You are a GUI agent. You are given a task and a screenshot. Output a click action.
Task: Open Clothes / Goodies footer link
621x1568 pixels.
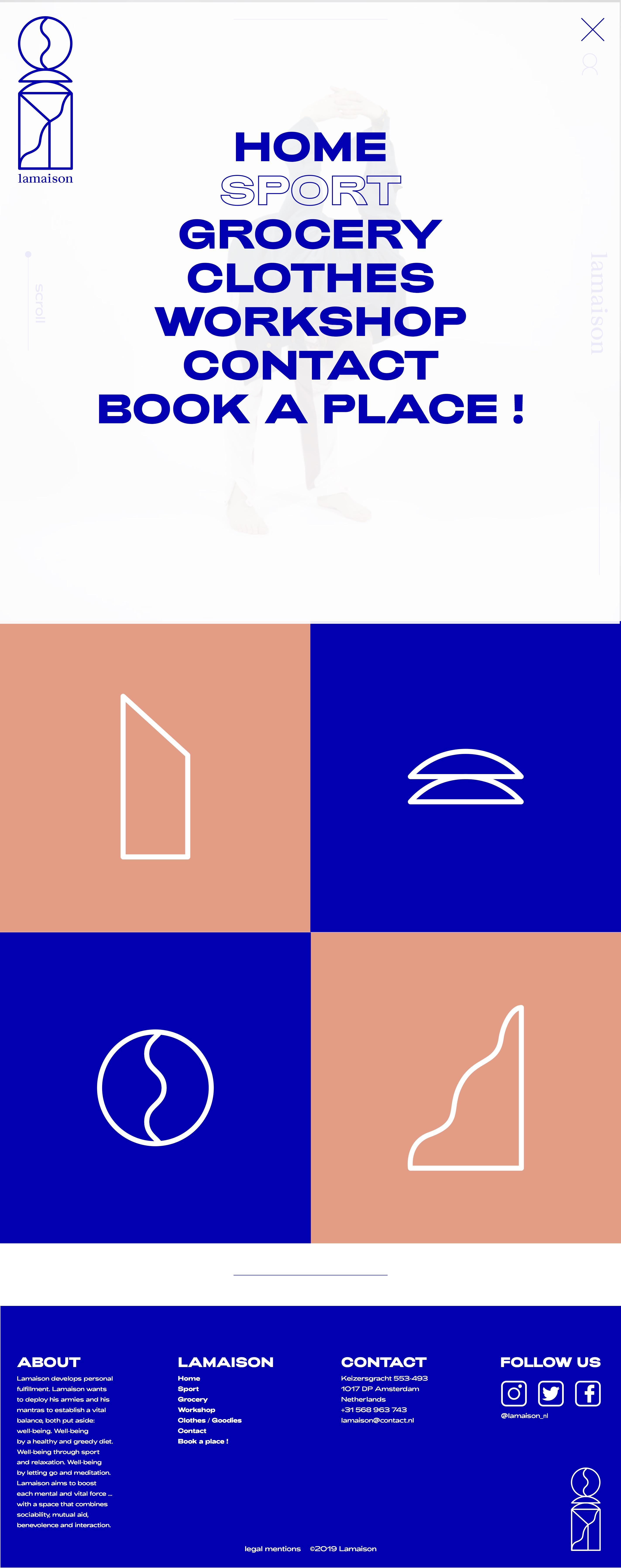209,1420
